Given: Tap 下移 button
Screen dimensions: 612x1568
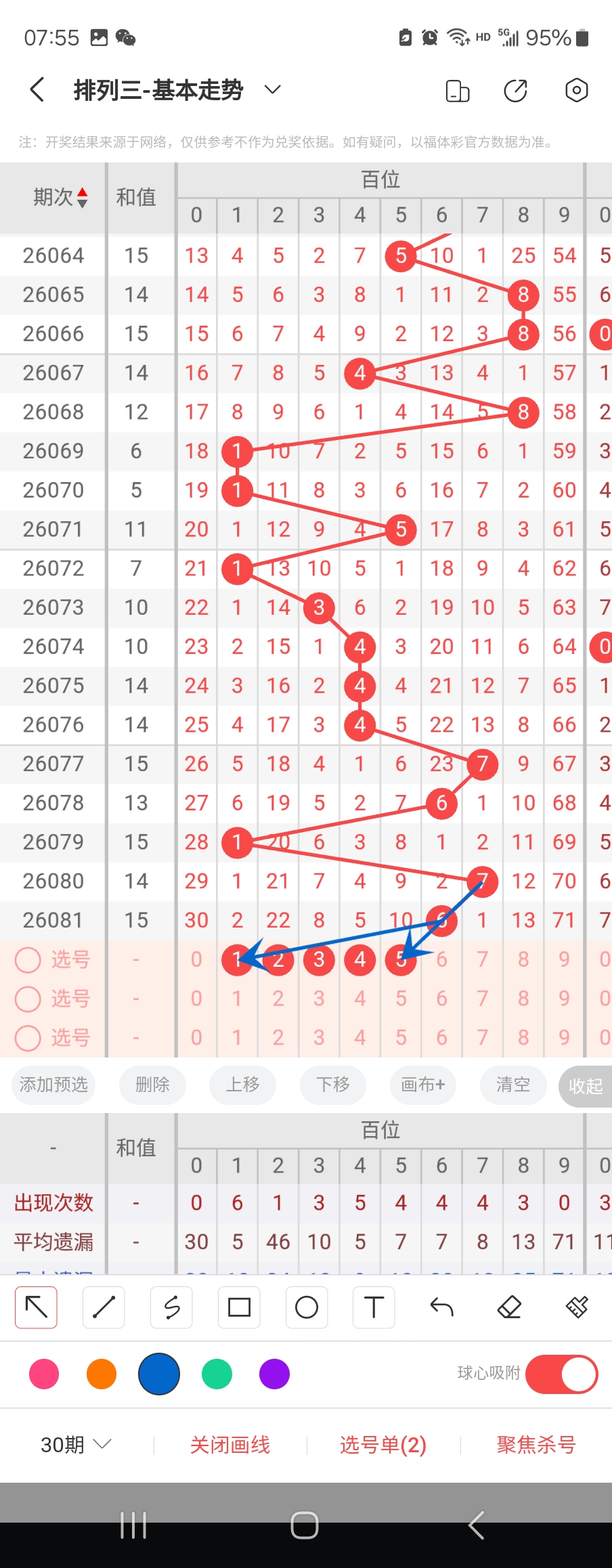Looking at the screenshot, I should 333,1085.
